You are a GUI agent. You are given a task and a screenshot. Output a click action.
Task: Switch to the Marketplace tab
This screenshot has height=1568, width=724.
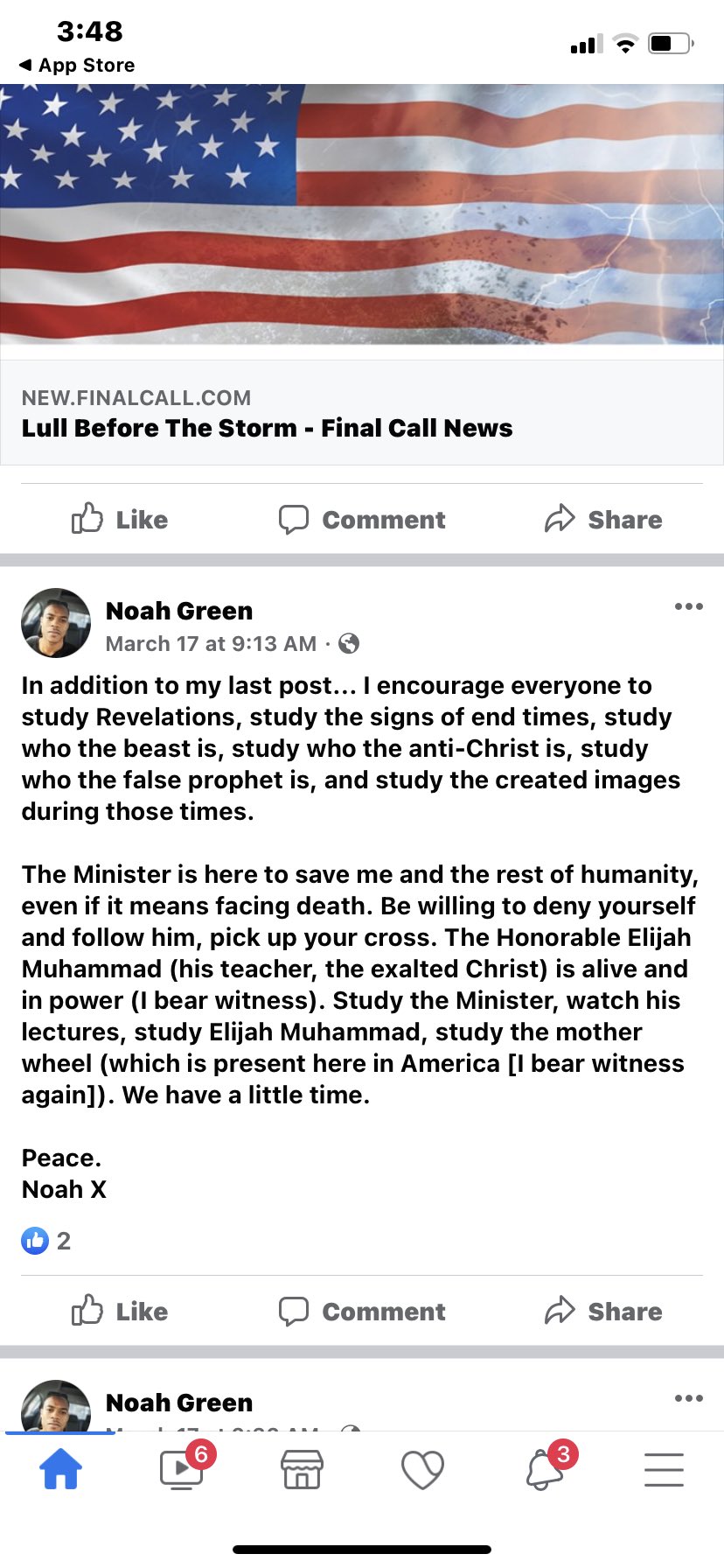pyautogui.click(x=302, y=1469)
